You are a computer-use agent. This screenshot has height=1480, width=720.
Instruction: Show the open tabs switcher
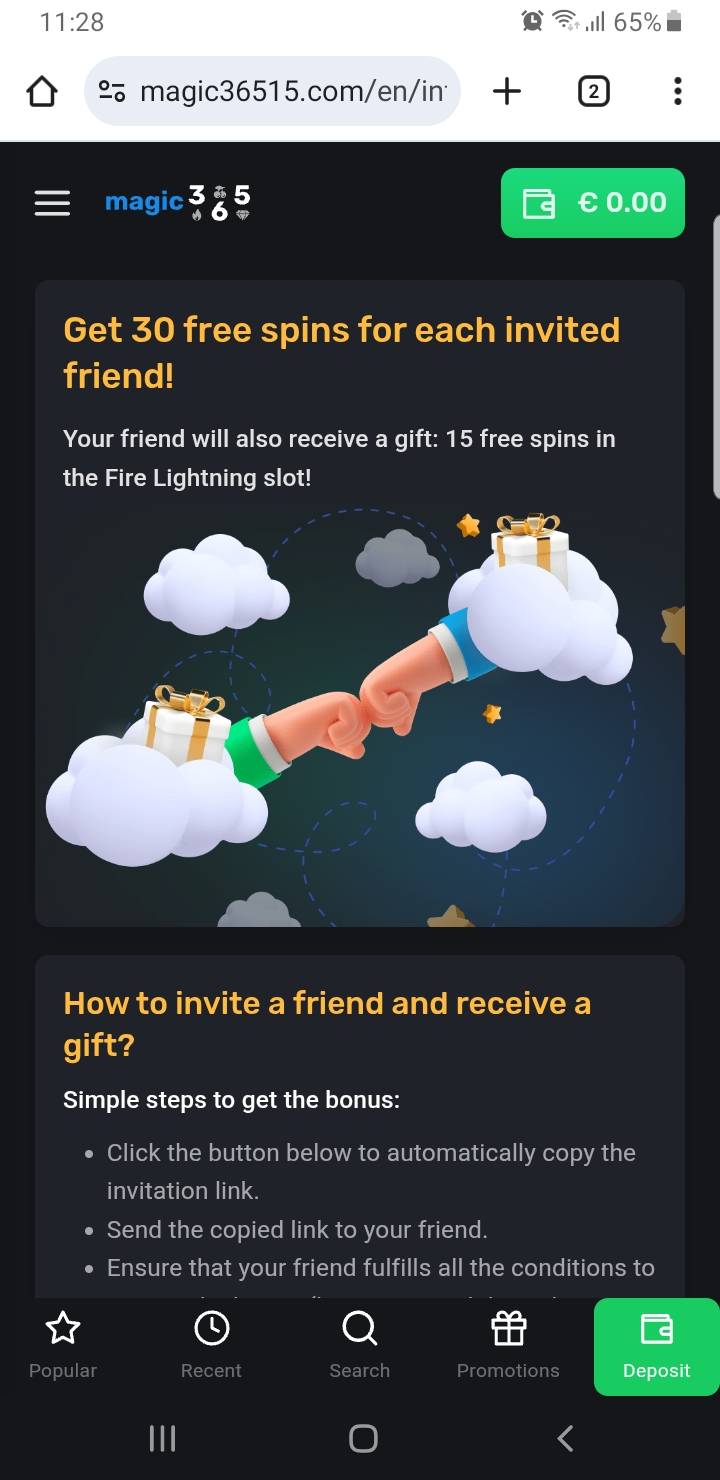593,92
